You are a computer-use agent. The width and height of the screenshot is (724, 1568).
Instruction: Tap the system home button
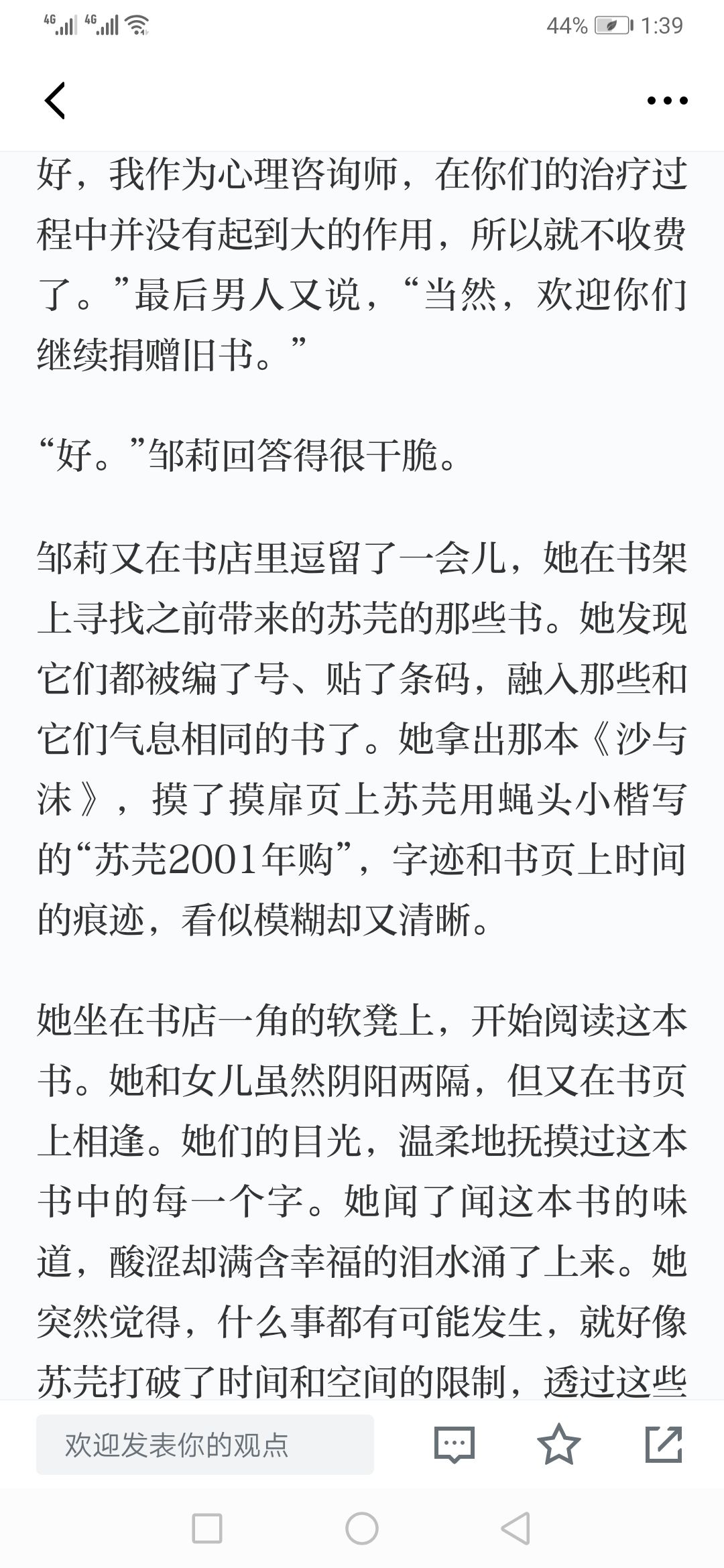tap(362, 1528)
